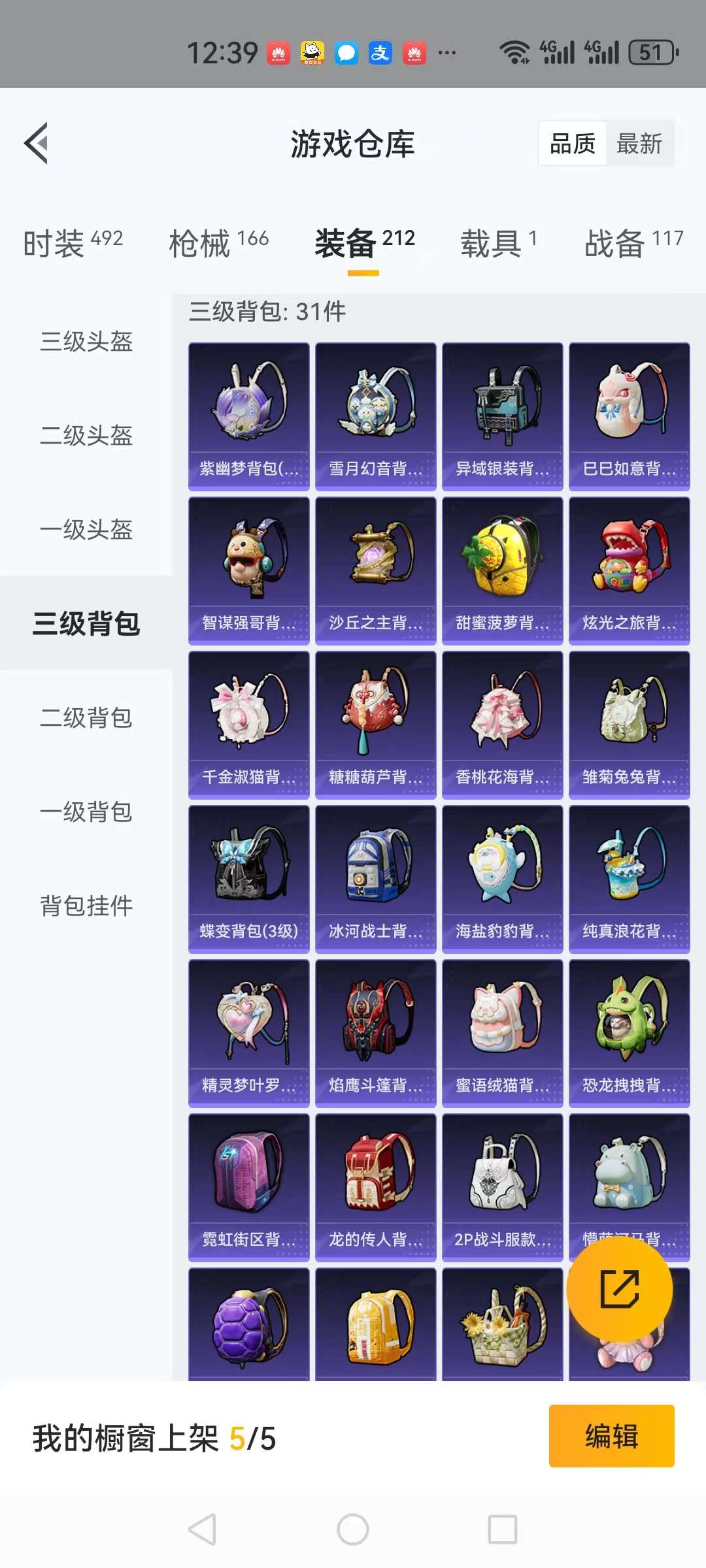Select 二级头盔 in the side menu
Screen dimensions: 706x1568
(x=86, y=435)
